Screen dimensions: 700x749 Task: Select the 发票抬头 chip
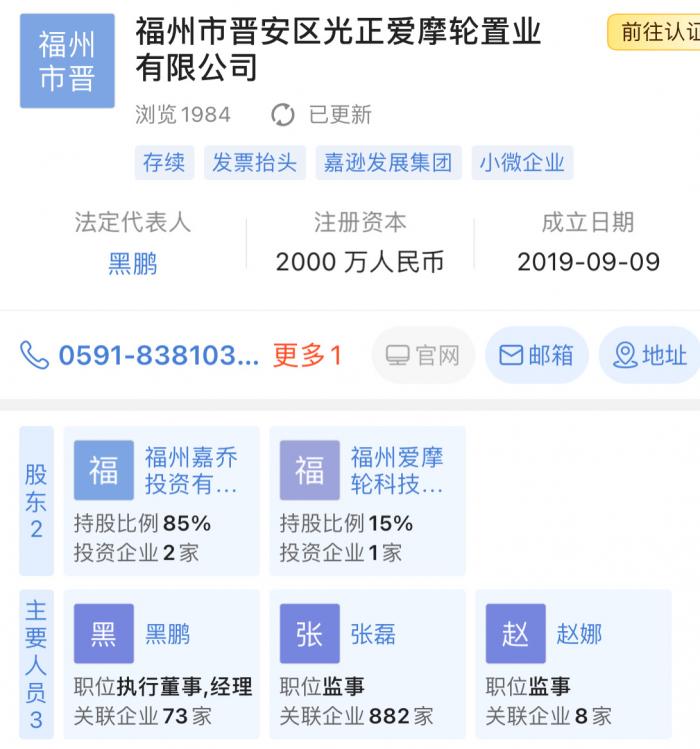[x=254, y=163]
